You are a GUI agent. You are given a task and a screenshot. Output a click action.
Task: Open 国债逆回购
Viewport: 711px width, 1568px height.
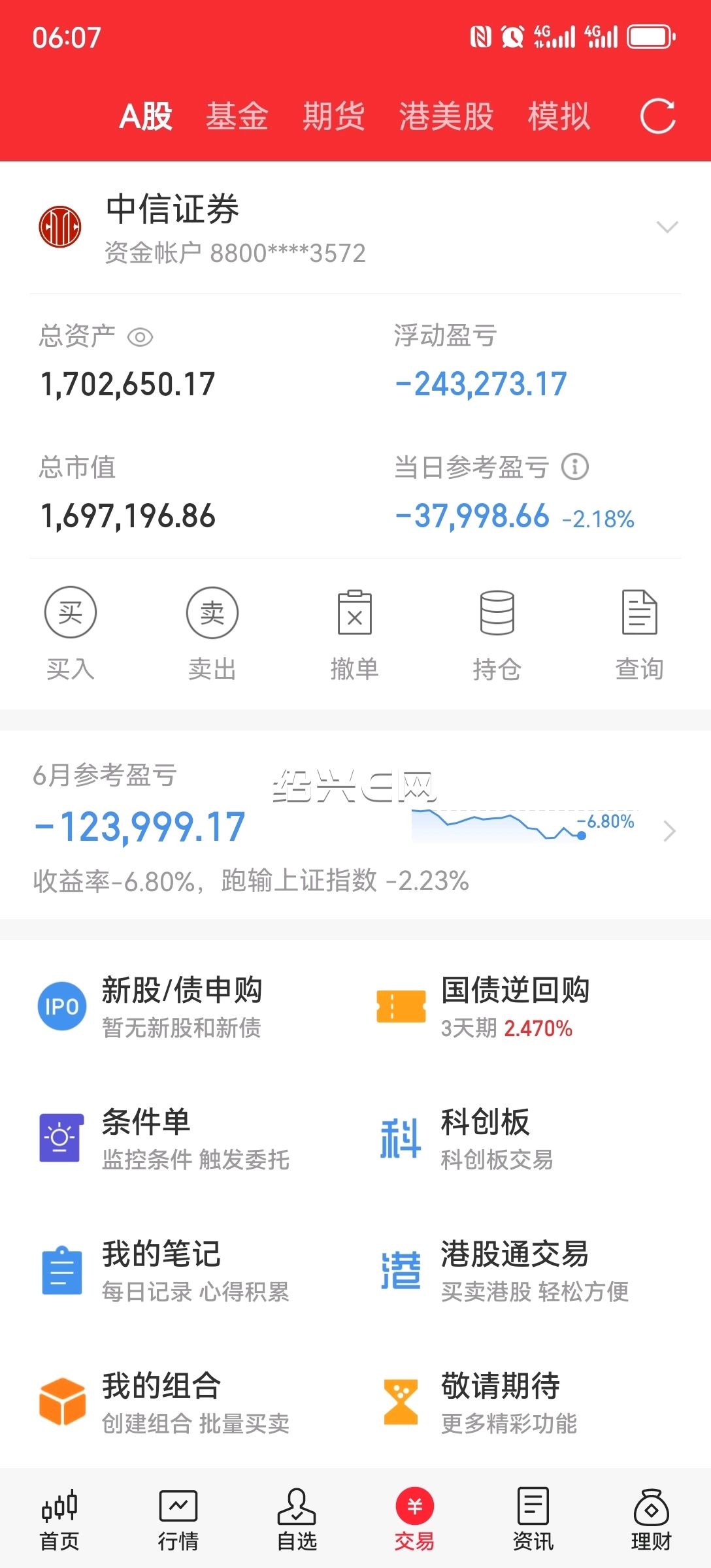515,1007
